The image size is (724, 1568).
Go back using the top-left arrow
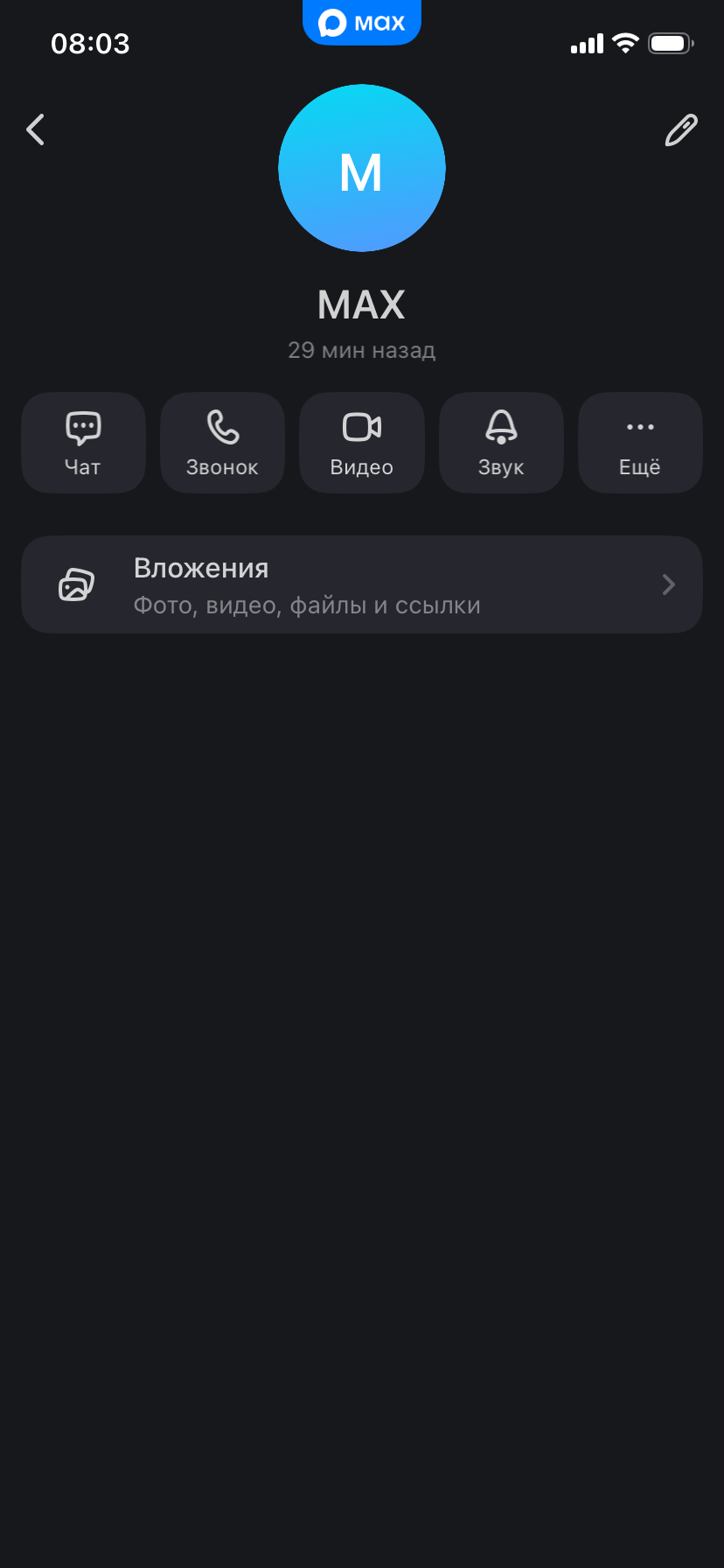[36, 129]
